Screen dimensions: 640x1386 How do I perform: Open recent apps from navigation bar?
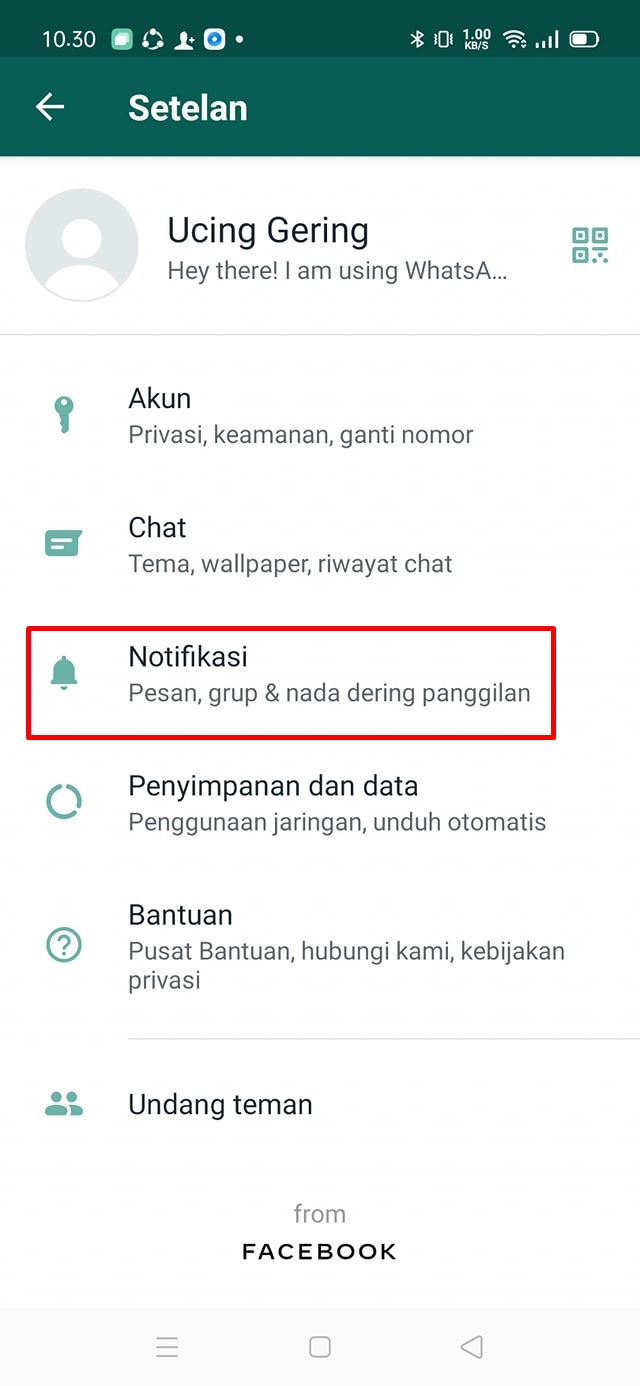(167, 1347)
